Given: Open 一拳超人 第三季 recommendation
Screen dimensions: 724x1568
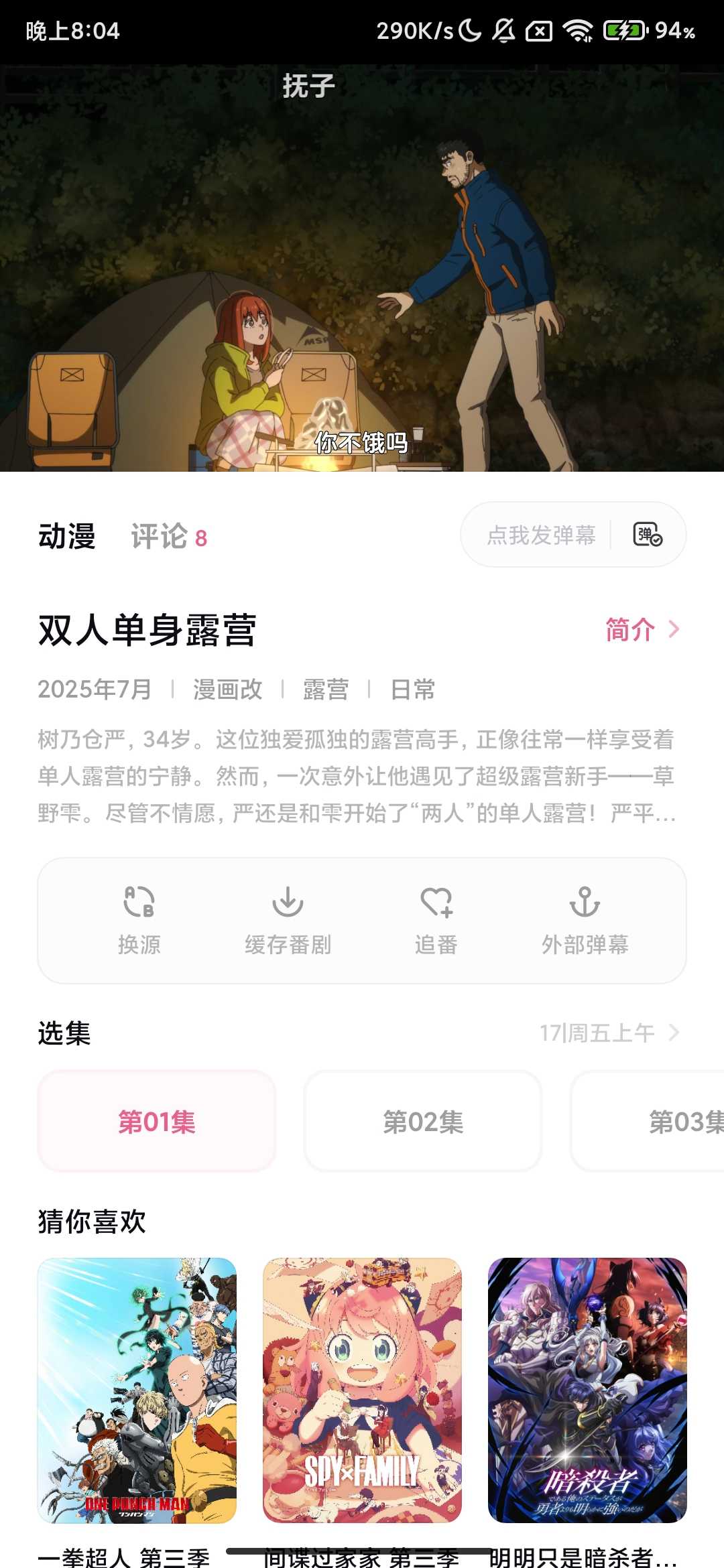Looking at the screenshot, I should (137, 1390).
